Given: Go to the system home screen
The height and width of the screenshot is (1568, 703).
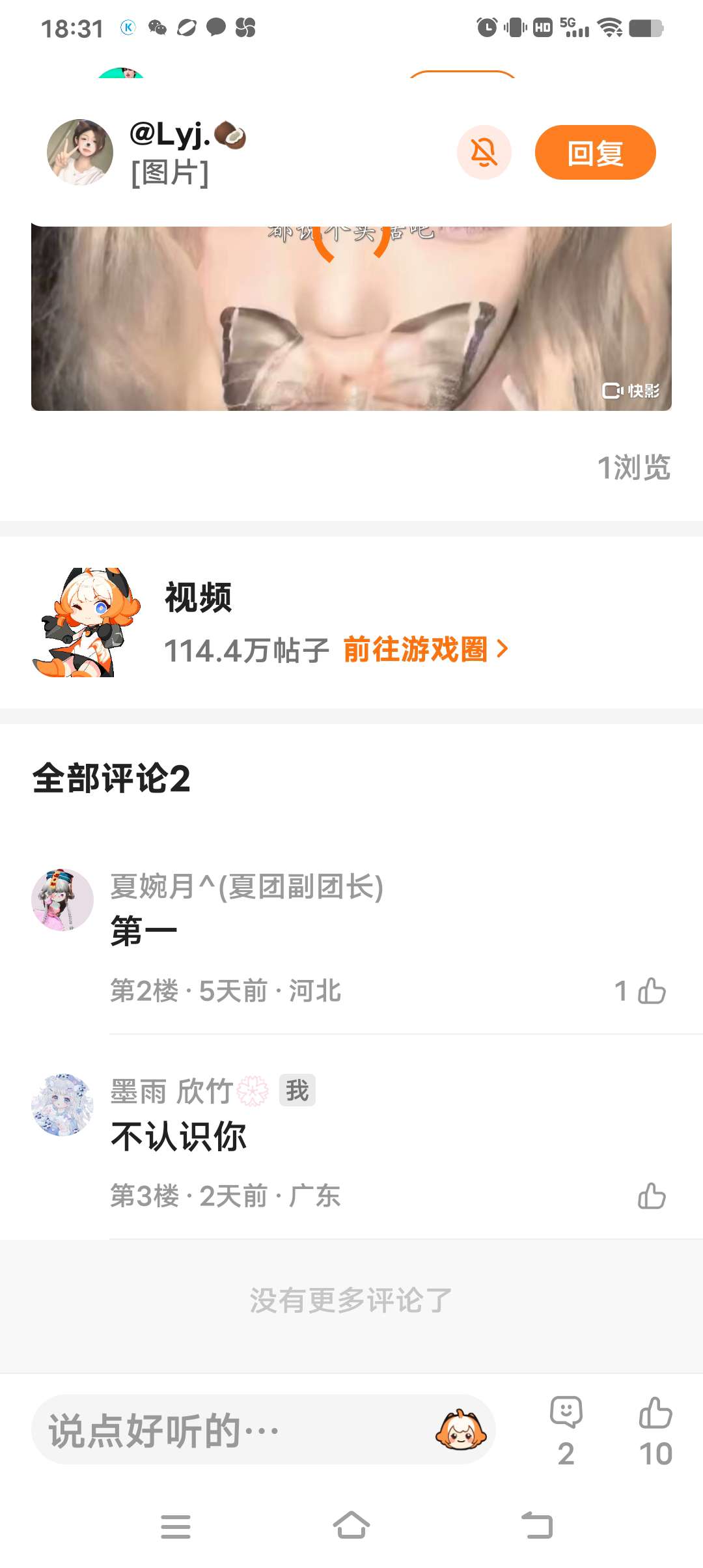Looking at the screenshot, I should coord(351,1525).
